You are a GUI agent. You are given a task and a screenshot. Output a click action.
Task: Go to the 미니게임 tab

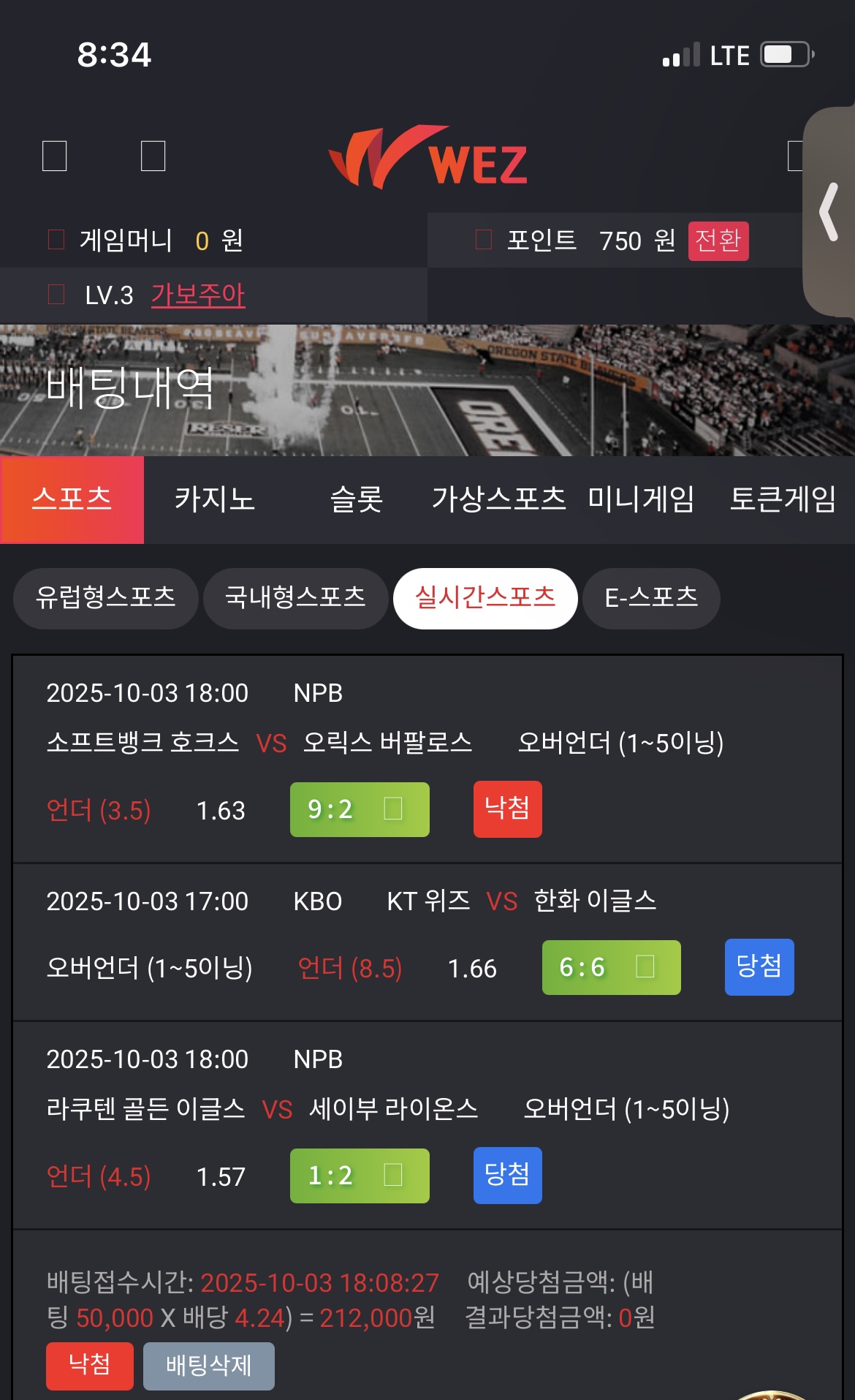[641, 500]
